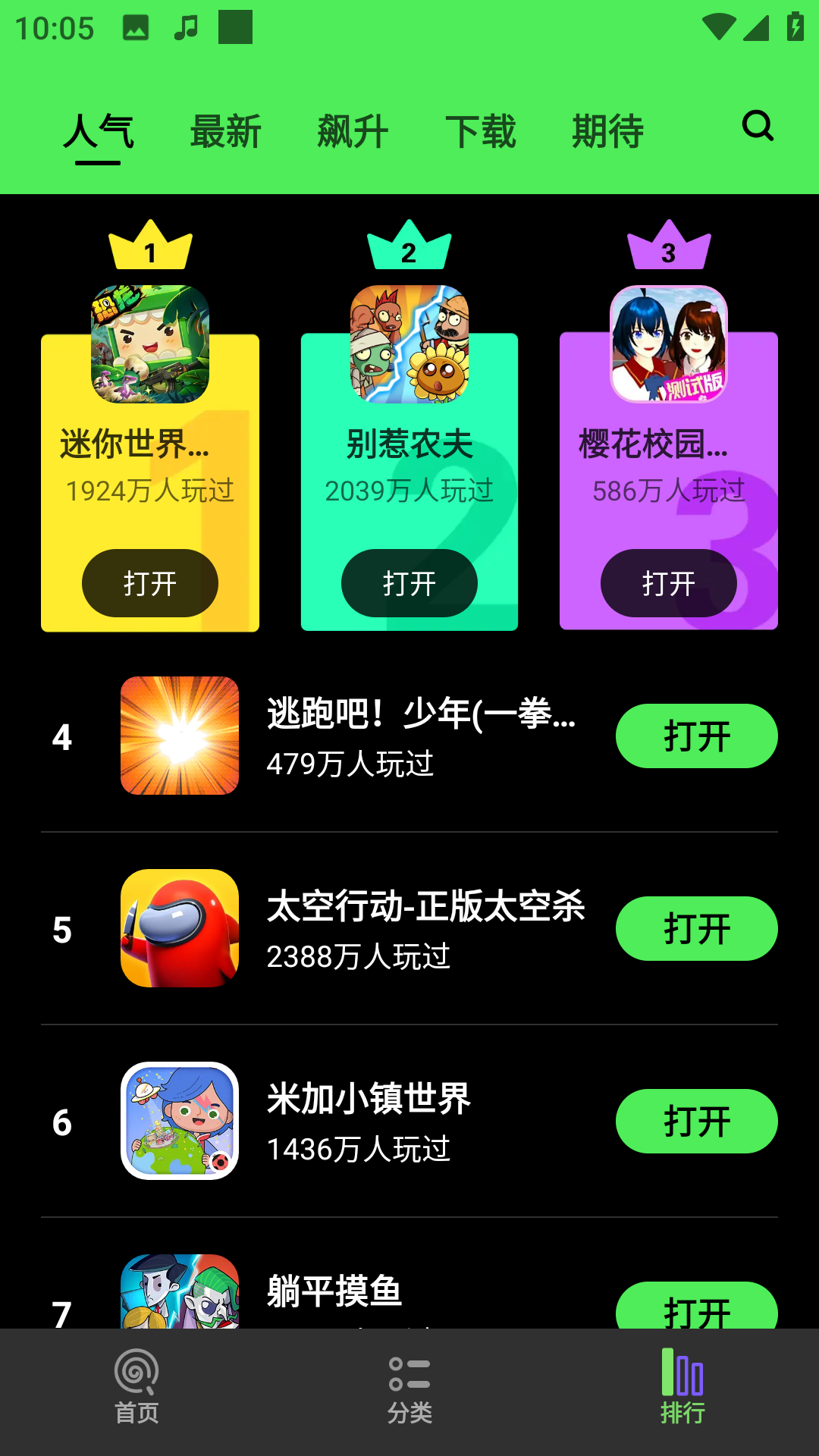
Task: Tap the 太空行动 red astronaut icon
Action: tap(179, 928)
